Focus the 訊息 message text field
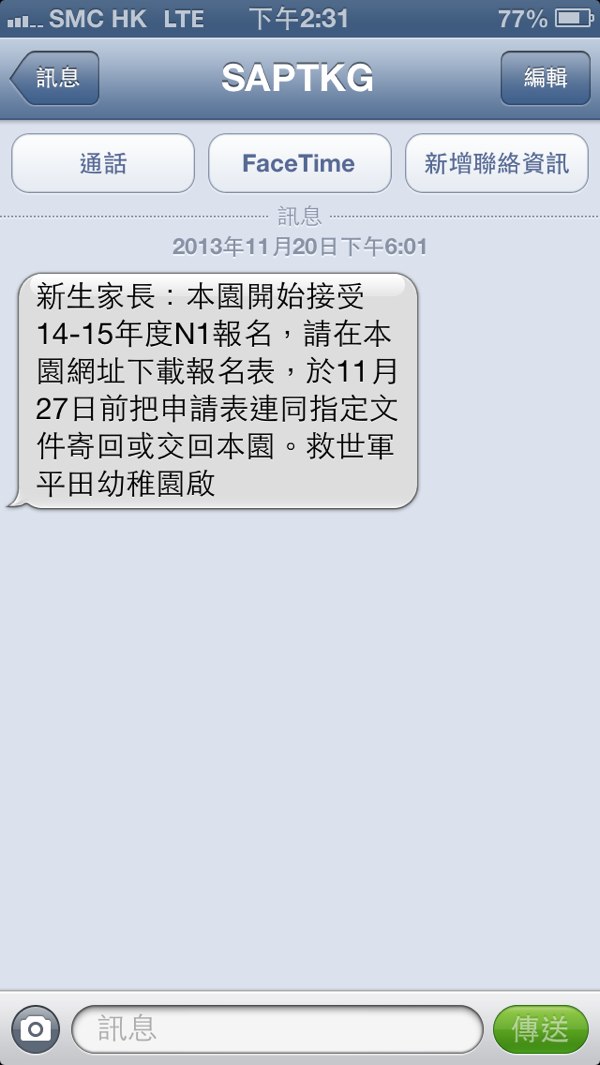This screenshot has height=1065, width=600. [277, 1029]
